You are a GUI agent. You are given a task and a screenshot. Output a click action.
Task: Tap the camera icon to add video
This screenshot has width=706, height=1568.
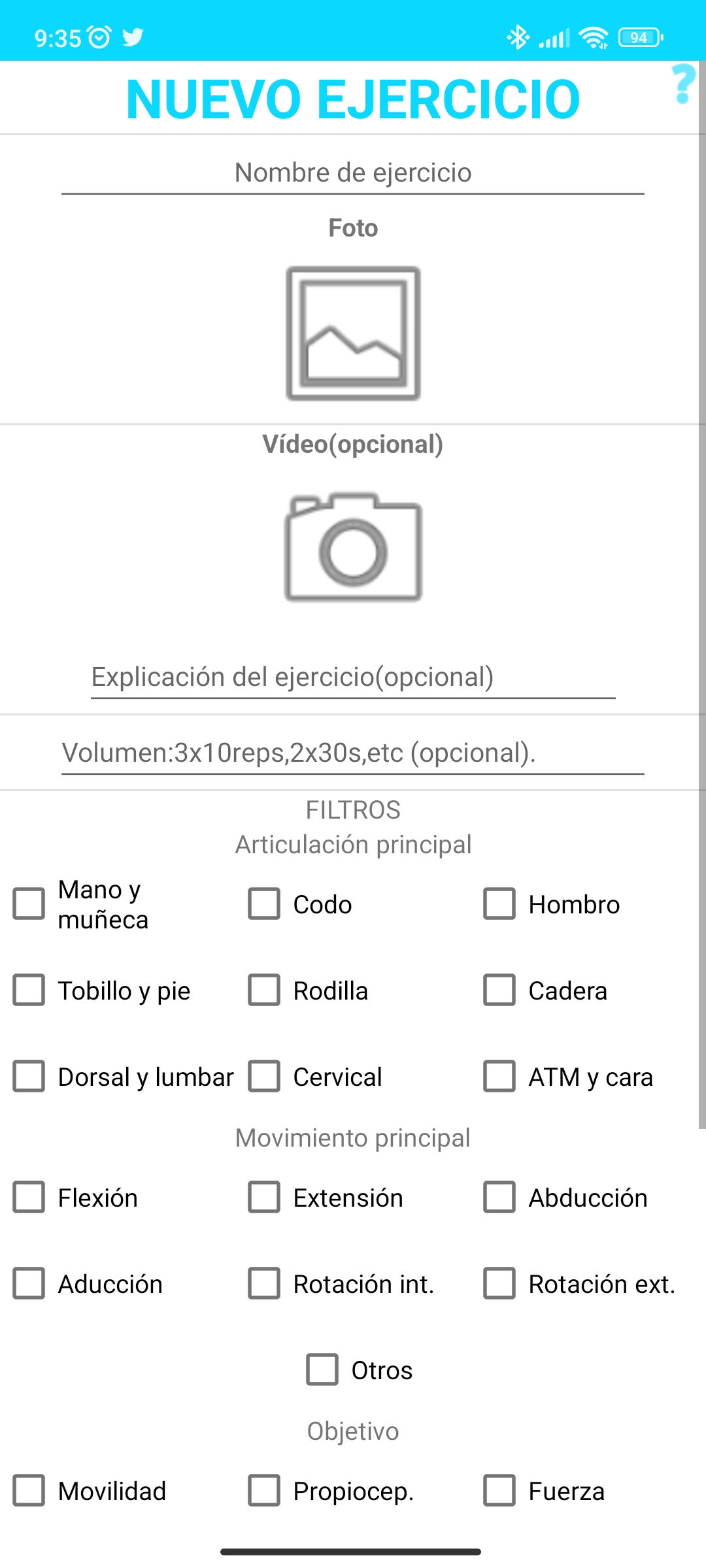click(353, 547)
